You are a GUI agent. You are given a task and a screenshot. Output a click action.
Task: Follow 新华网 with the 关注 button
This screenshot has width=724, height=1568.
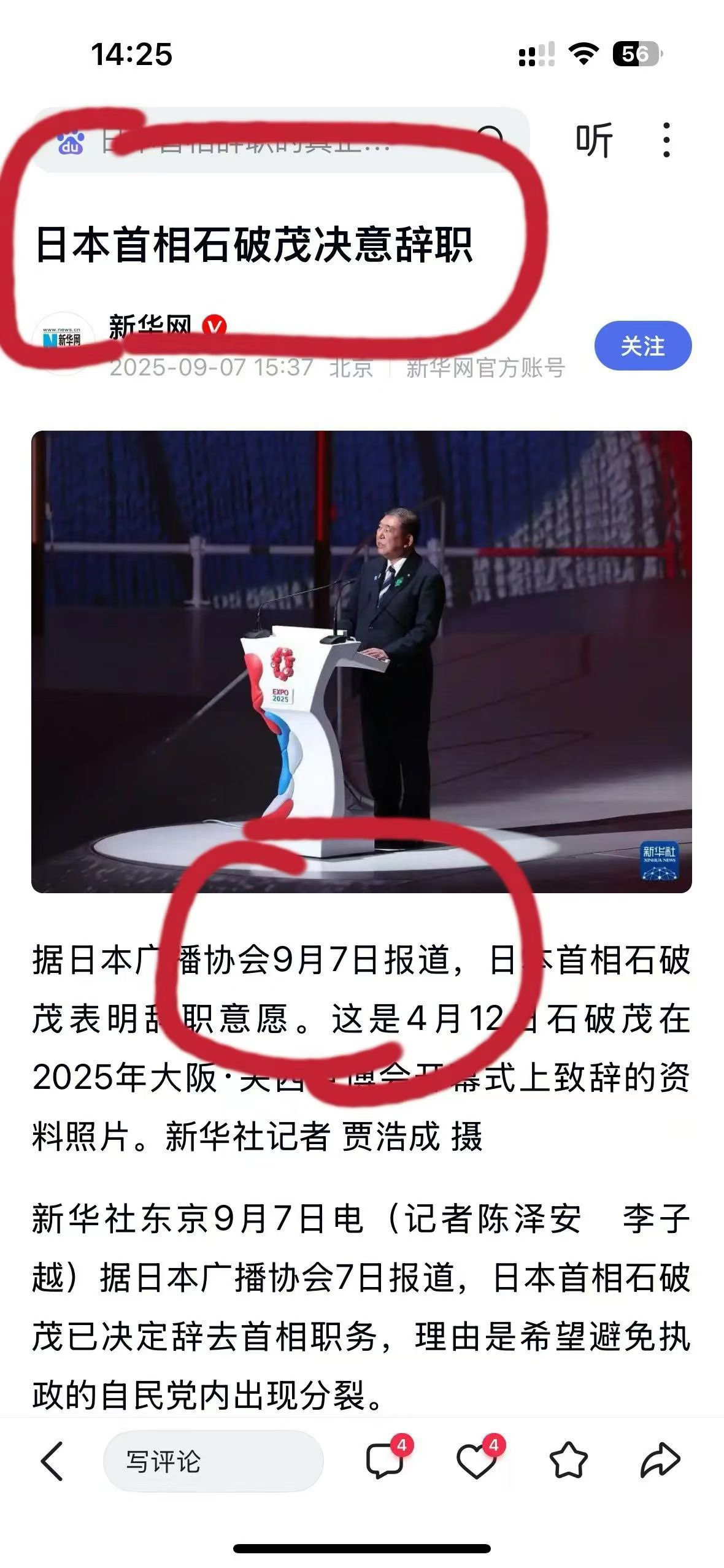(642, 346)
